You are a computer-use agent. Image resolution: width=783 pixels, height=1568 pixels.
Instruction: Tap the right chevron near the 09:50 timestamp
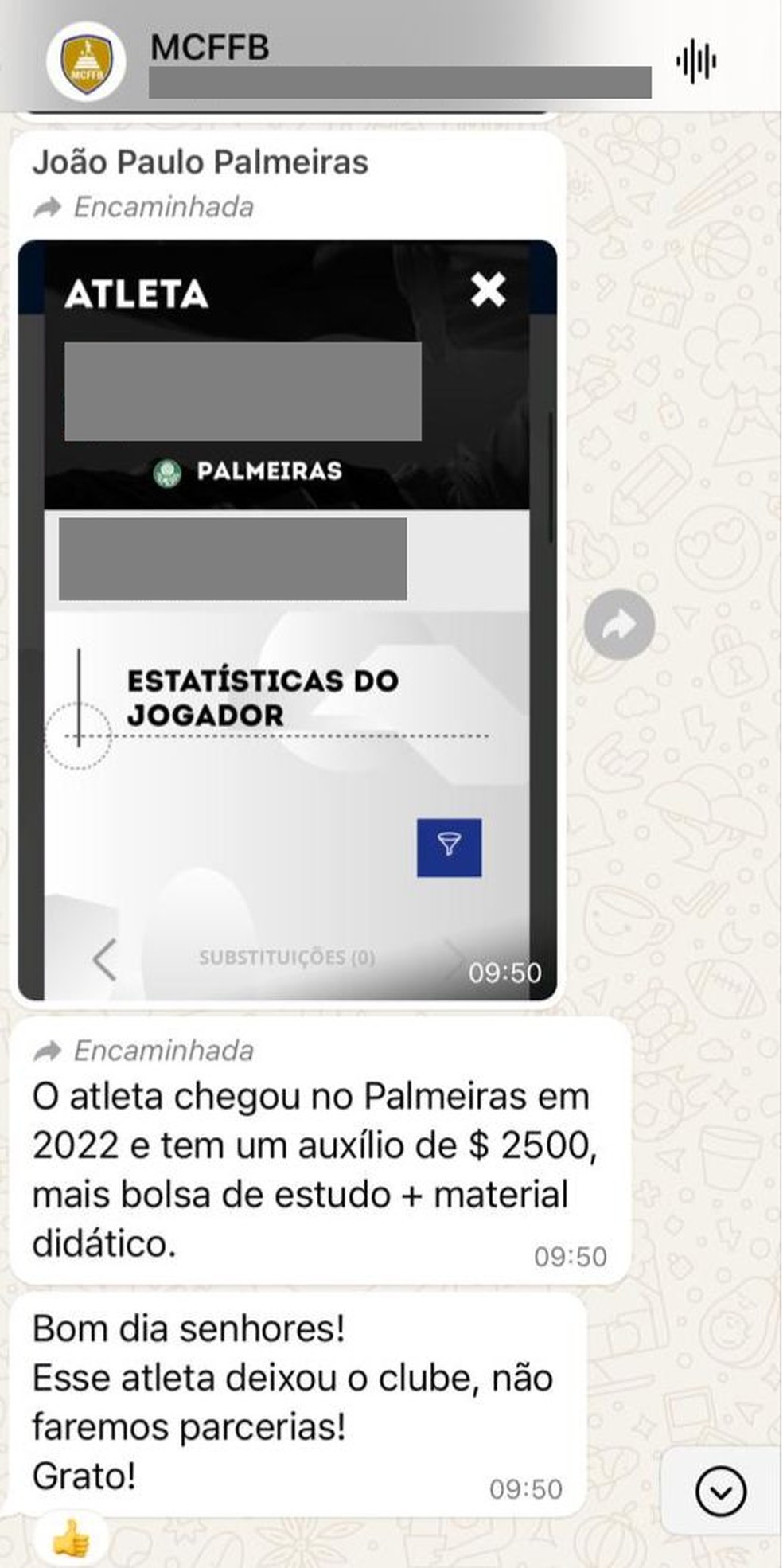[x=458, y=952]
